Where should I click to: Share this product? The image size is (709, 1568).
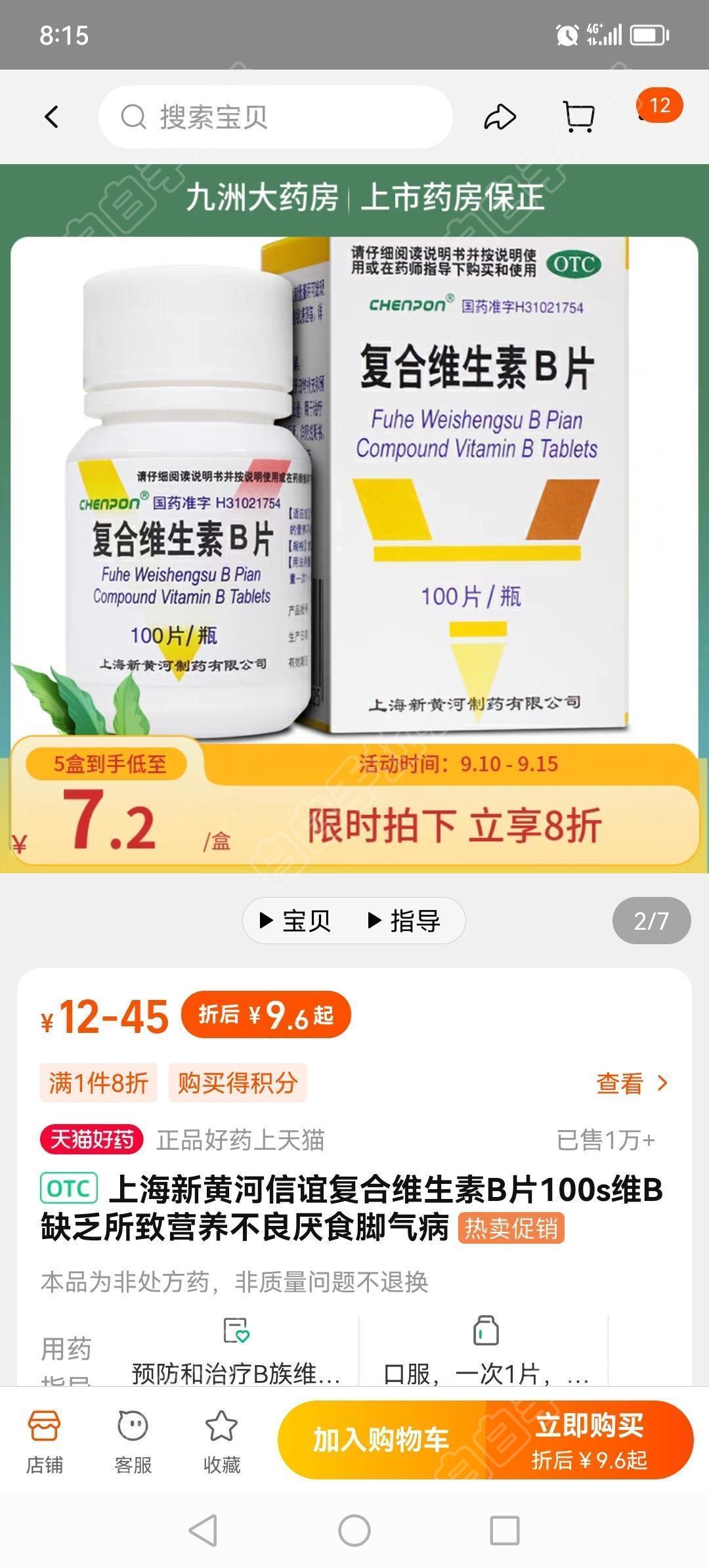click(500, 117)
